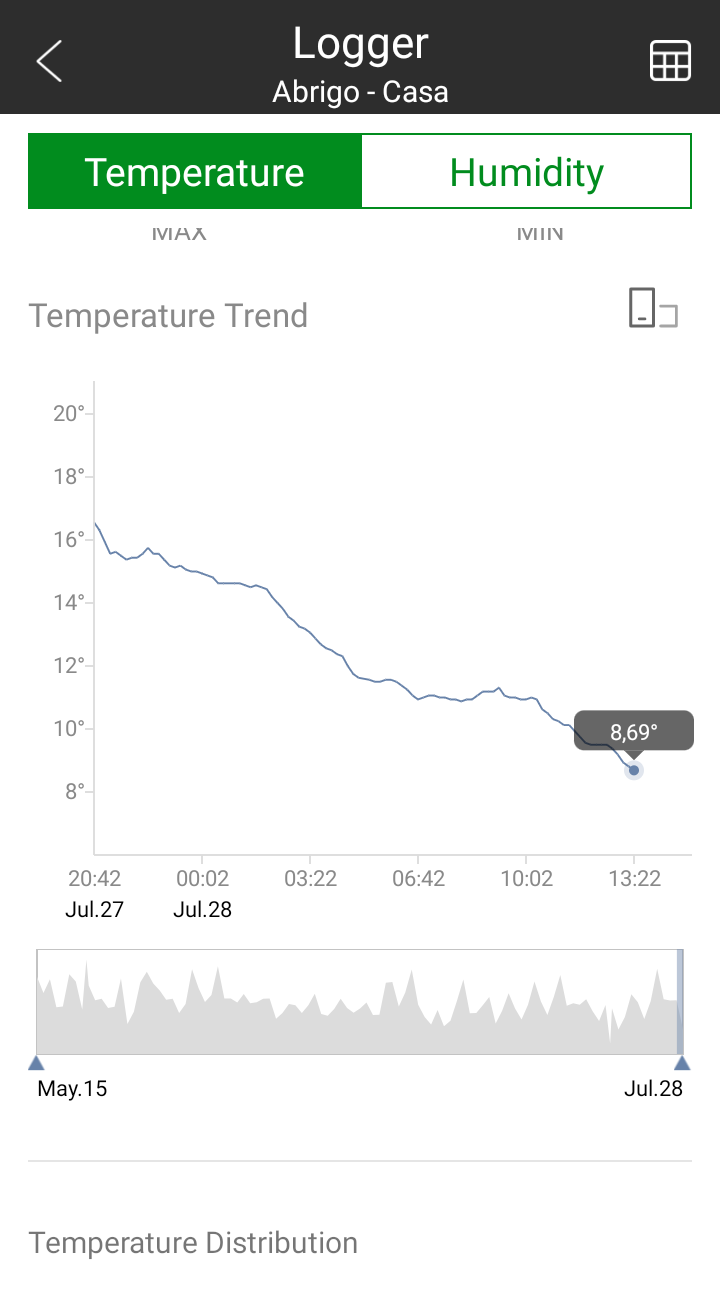Go back from the Logger screen
720x1294 pixels.
coord(49,61)
